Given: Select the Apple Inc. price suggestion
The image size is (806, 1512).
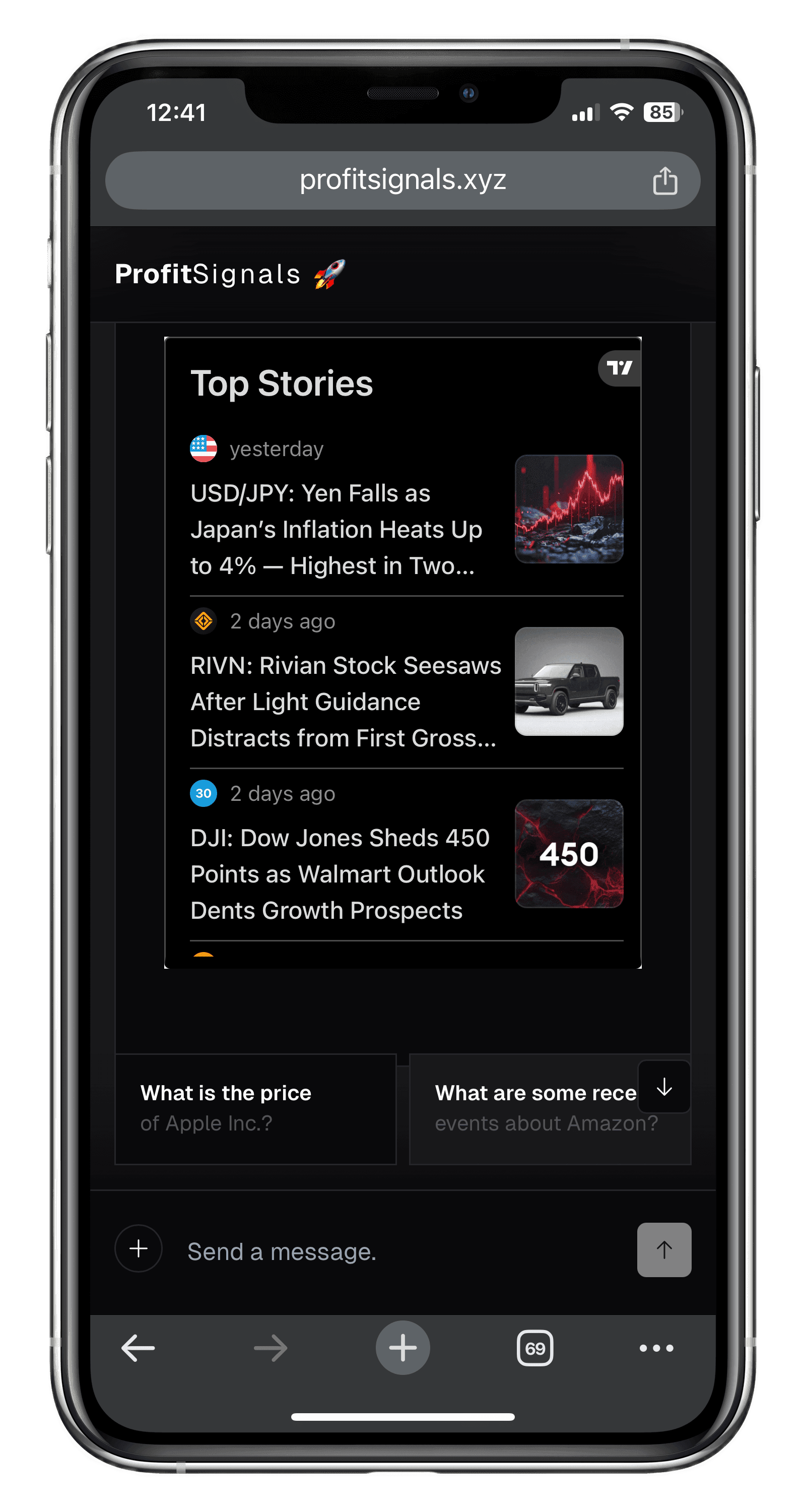Looking at the screenshot, I should click(x=255, y=1108).
